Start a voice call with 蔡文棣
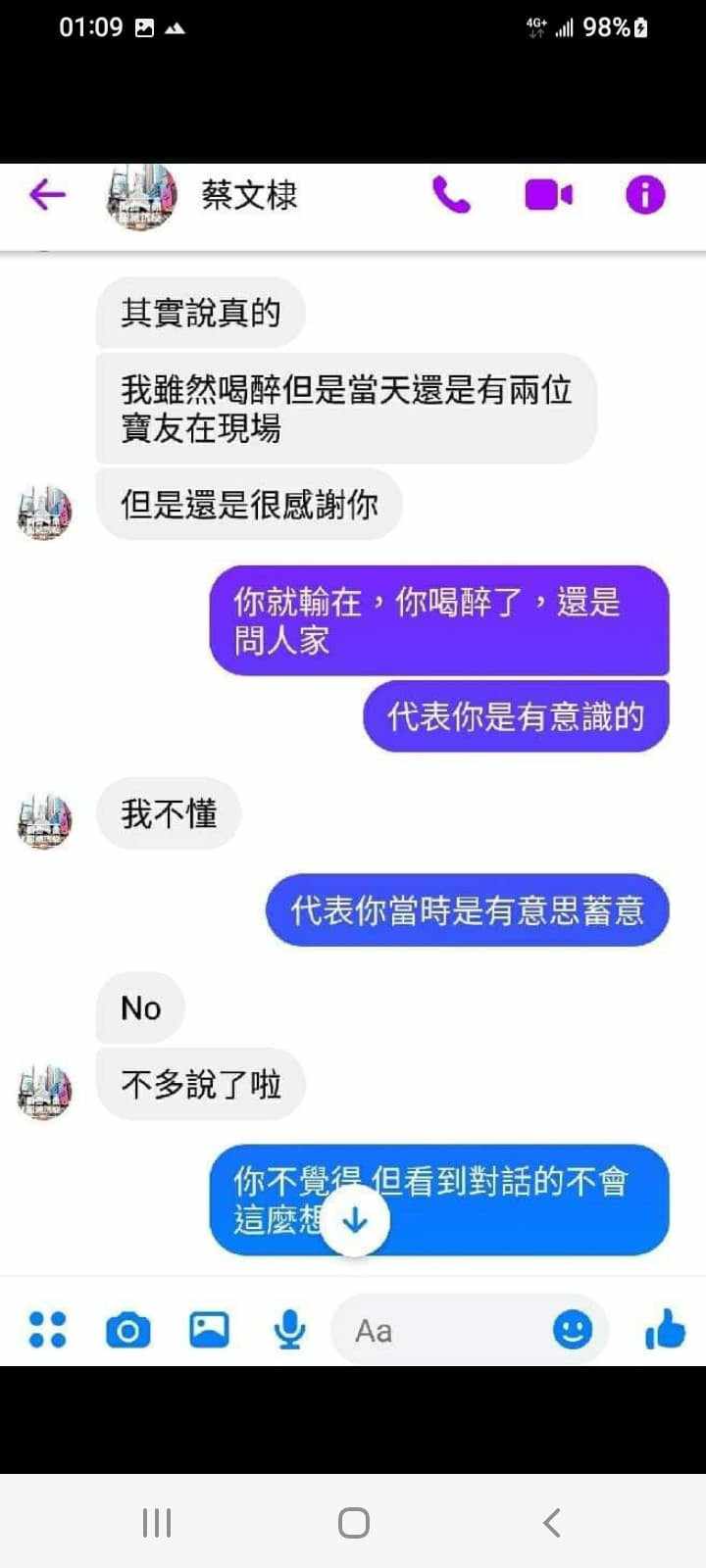The height and width of the screenshot is (1568, 706). (x=451, y=195)
